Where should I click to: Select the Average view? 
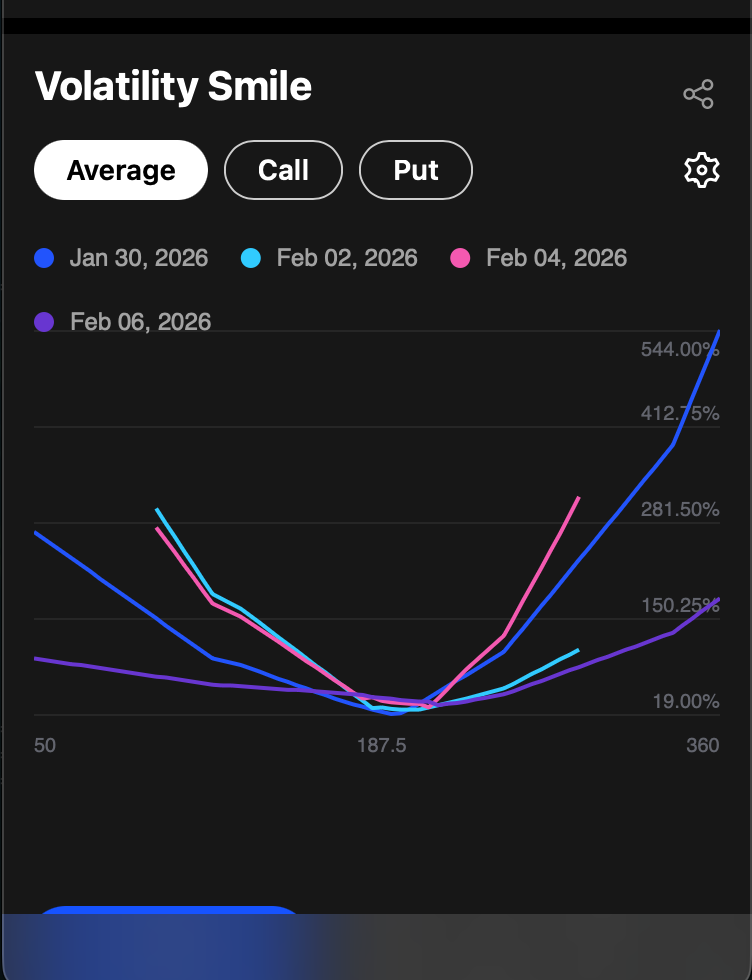[121, 171]
